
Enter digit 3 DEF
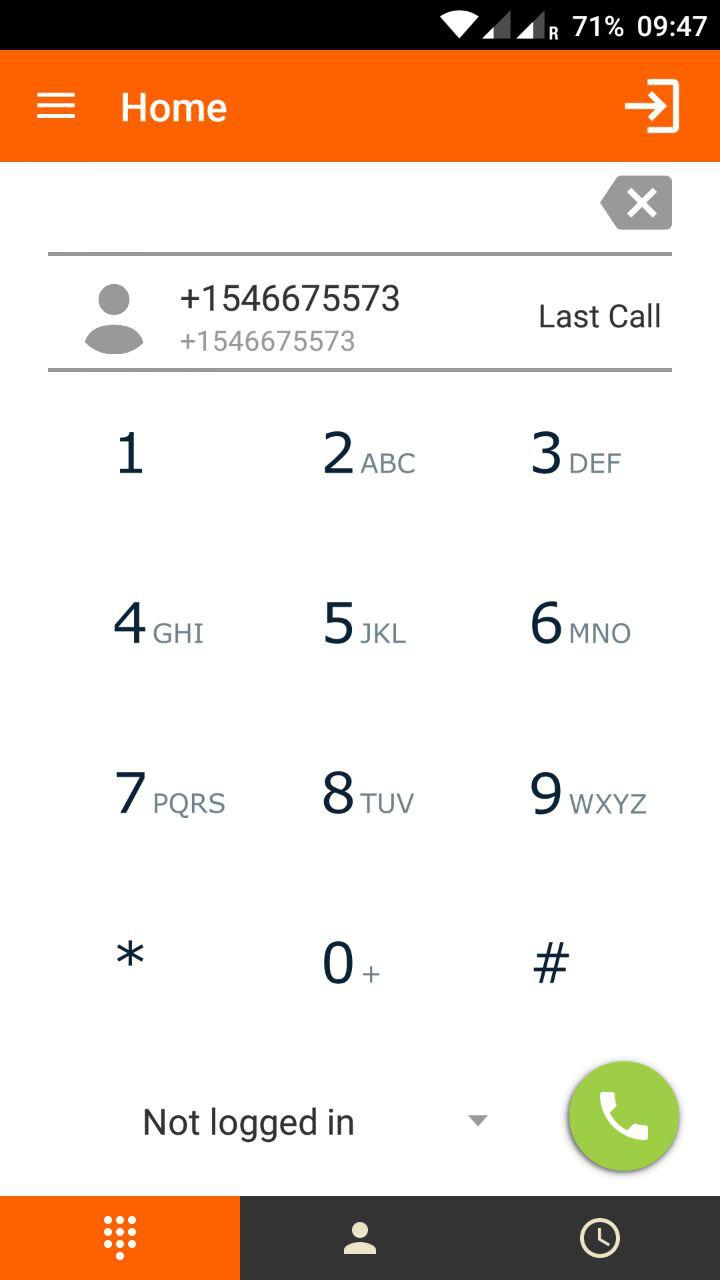pyautogui.click(x=575, y=455)
